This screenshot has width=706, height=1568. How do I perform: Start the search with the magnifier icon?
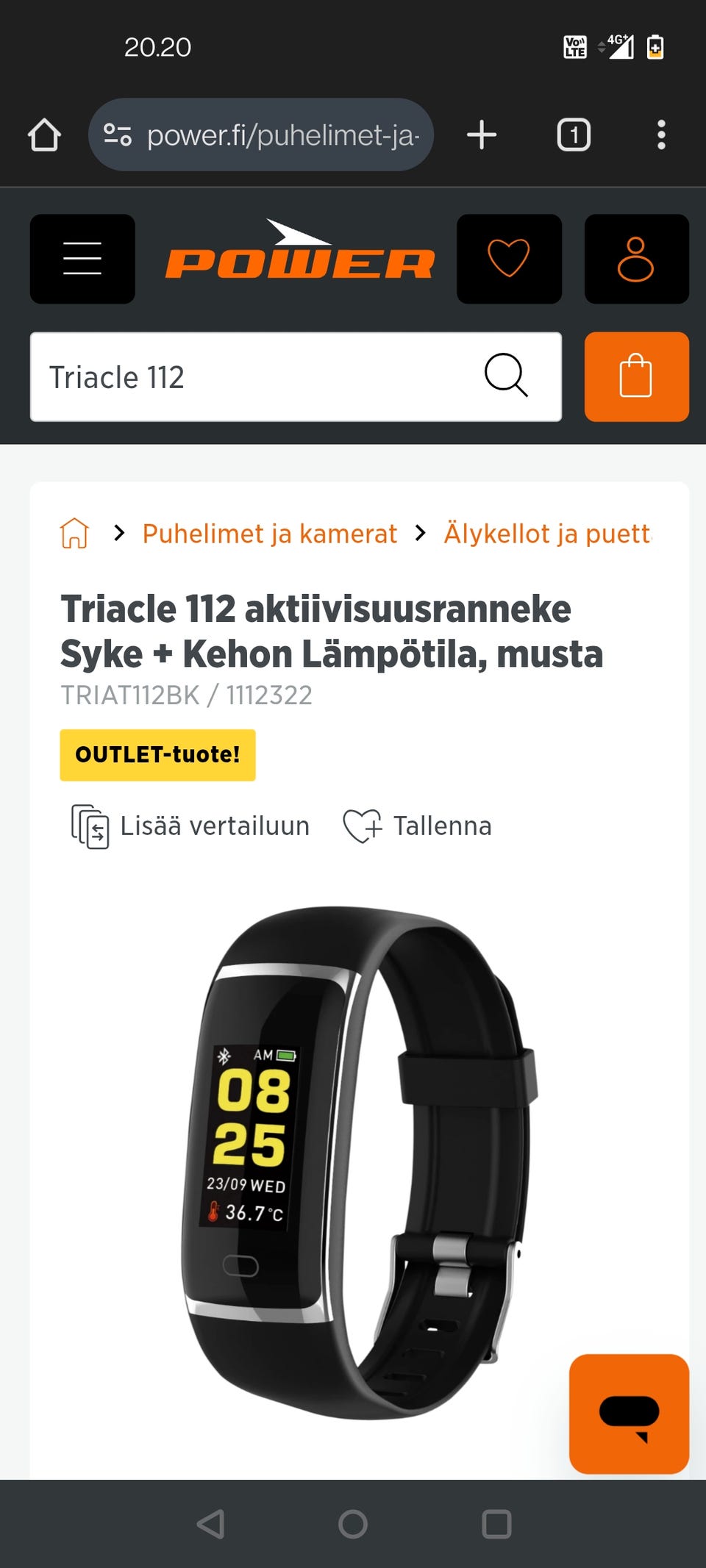coord(506,376)
